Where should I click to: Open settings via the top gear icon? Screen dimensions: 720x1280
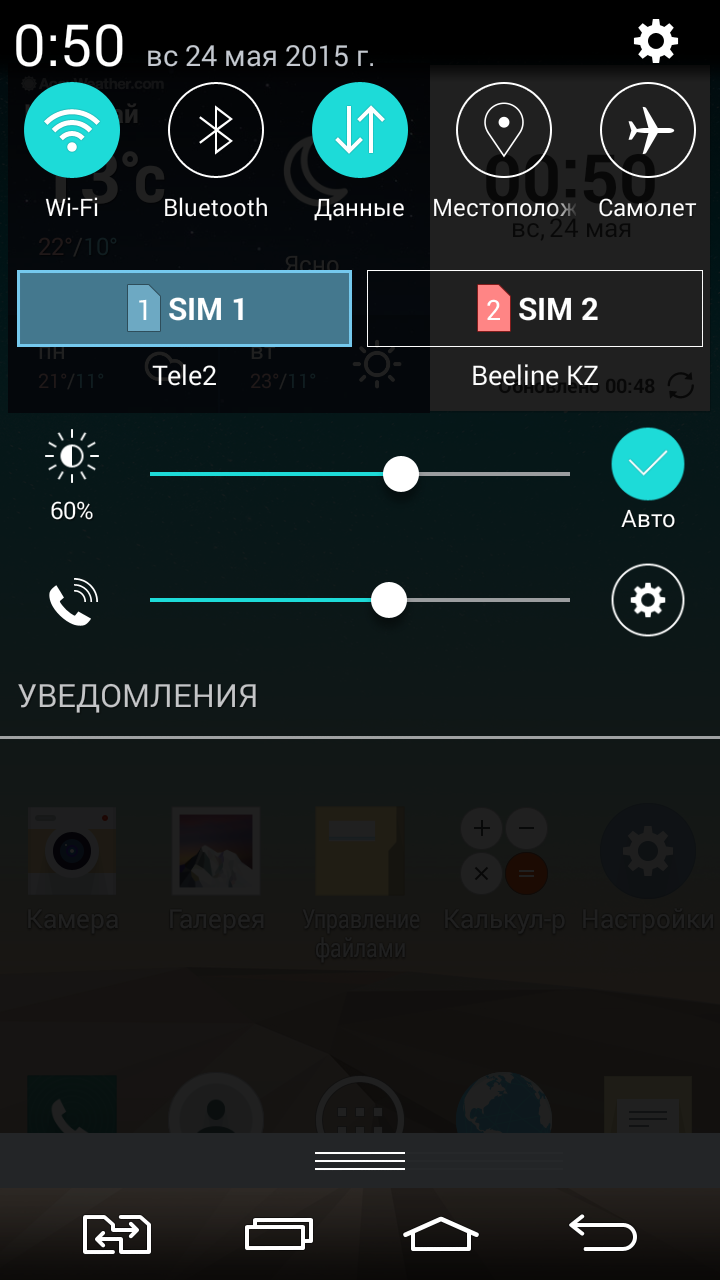(x=656, y=41)
